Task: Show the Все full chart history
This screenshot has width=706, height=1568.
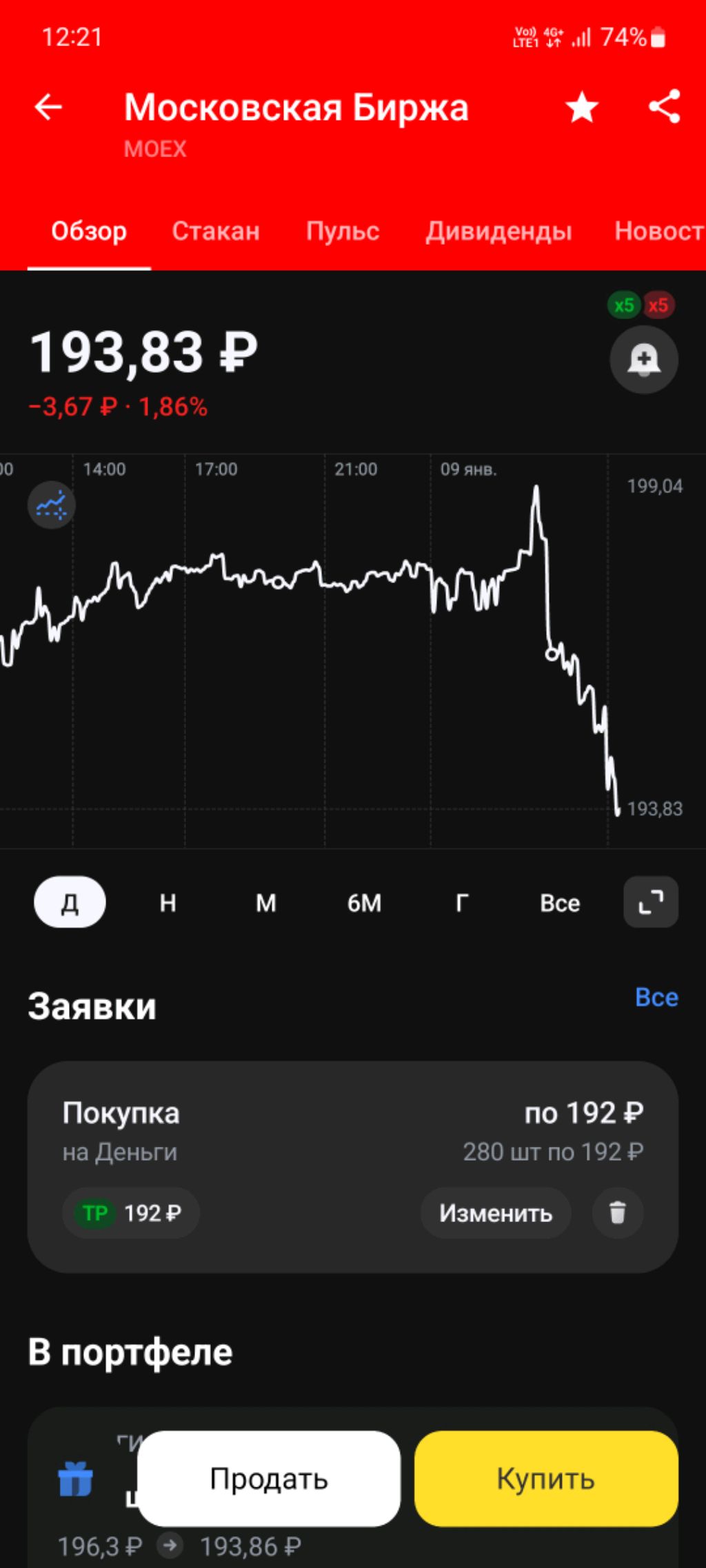Action: coord(560,903)
